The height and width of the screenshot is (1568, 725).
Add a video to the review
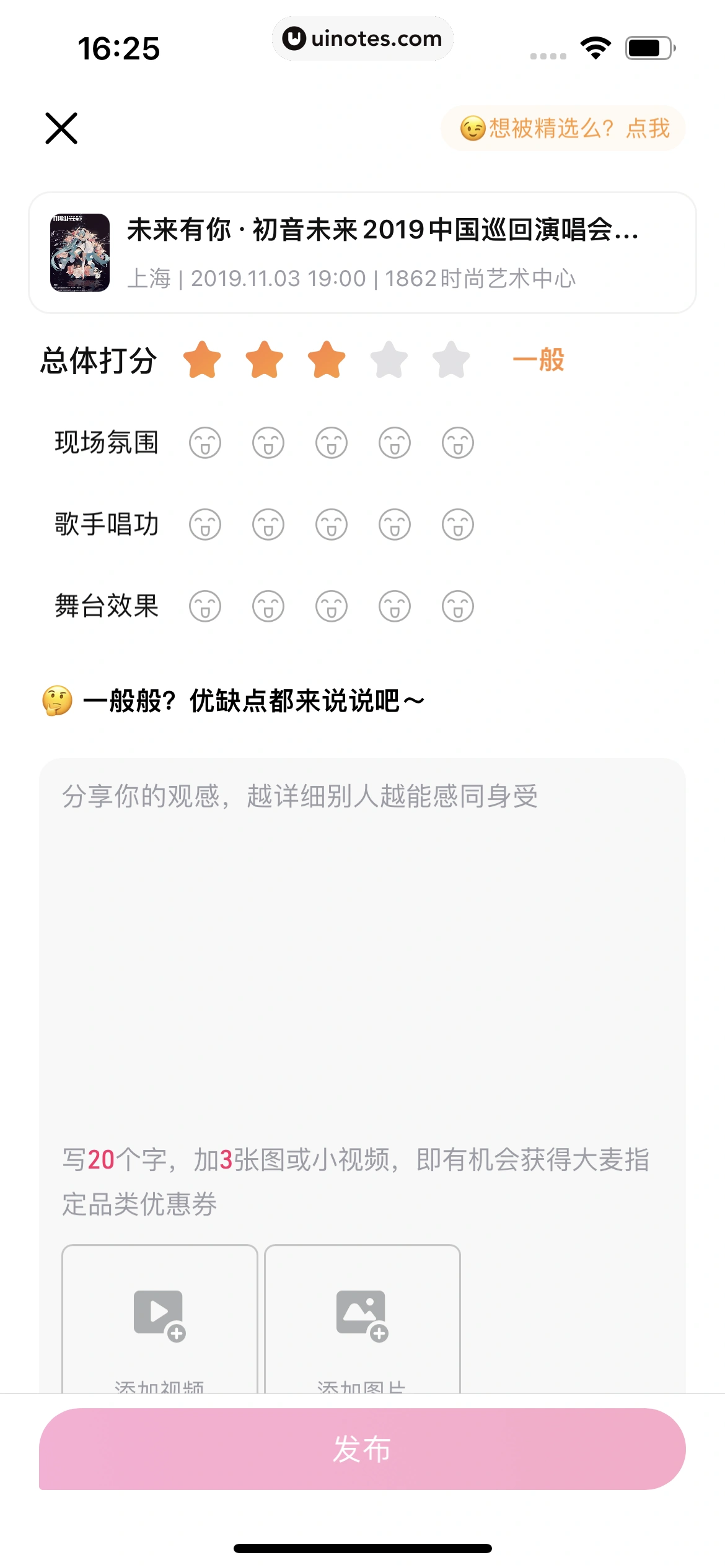pyautogui.click(x=159, y=1319)
